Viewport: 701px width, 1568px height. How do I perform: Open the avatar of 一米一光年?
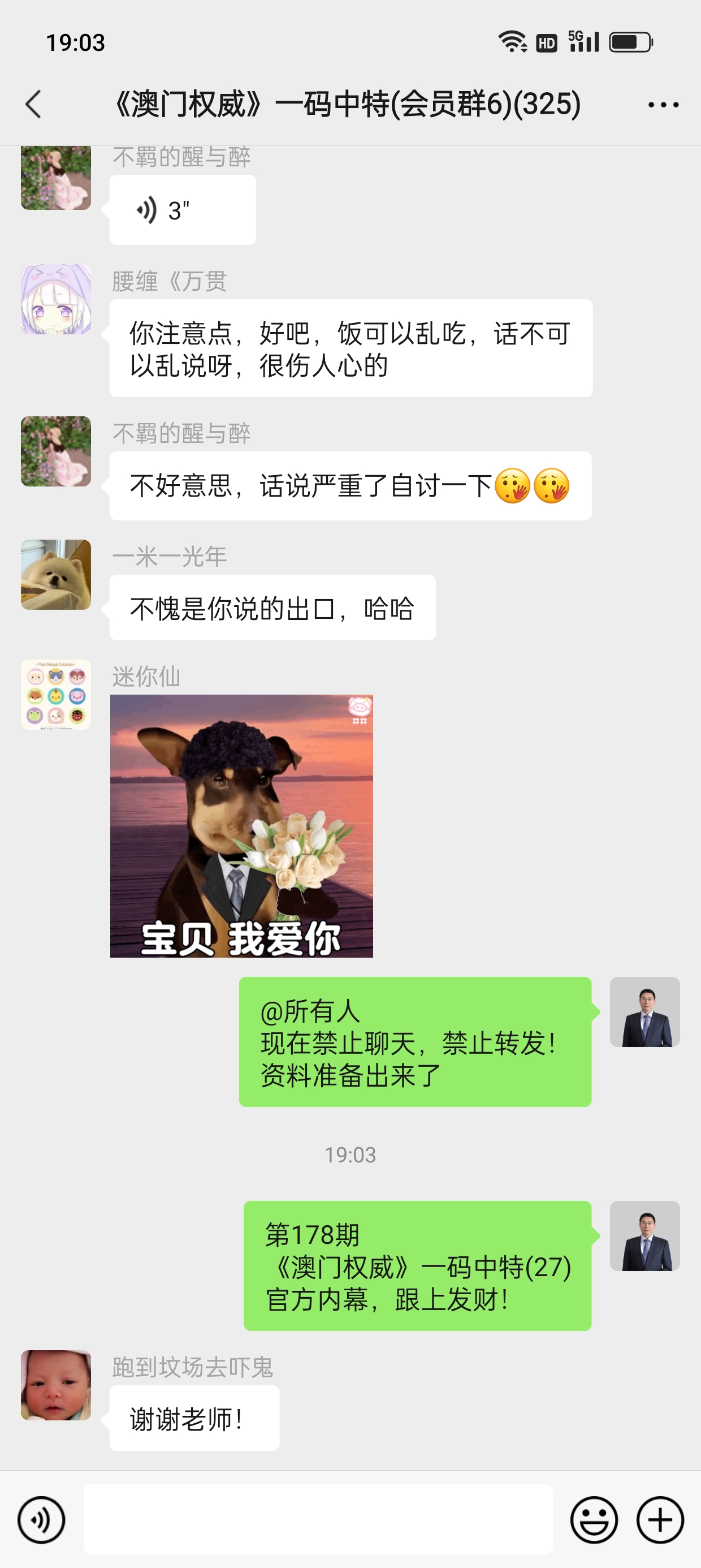tap(56, 574)
